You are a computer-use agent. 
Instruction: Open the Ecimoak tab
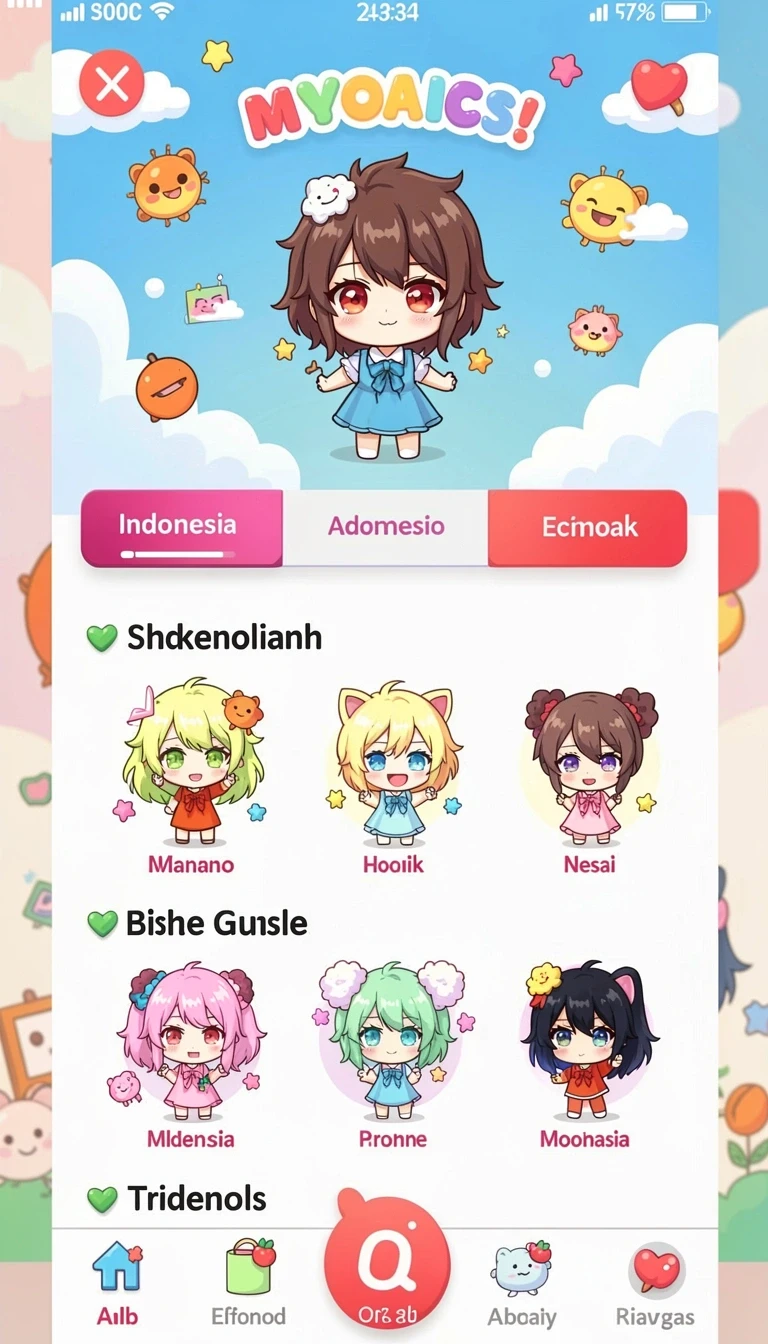coord(588,528)
